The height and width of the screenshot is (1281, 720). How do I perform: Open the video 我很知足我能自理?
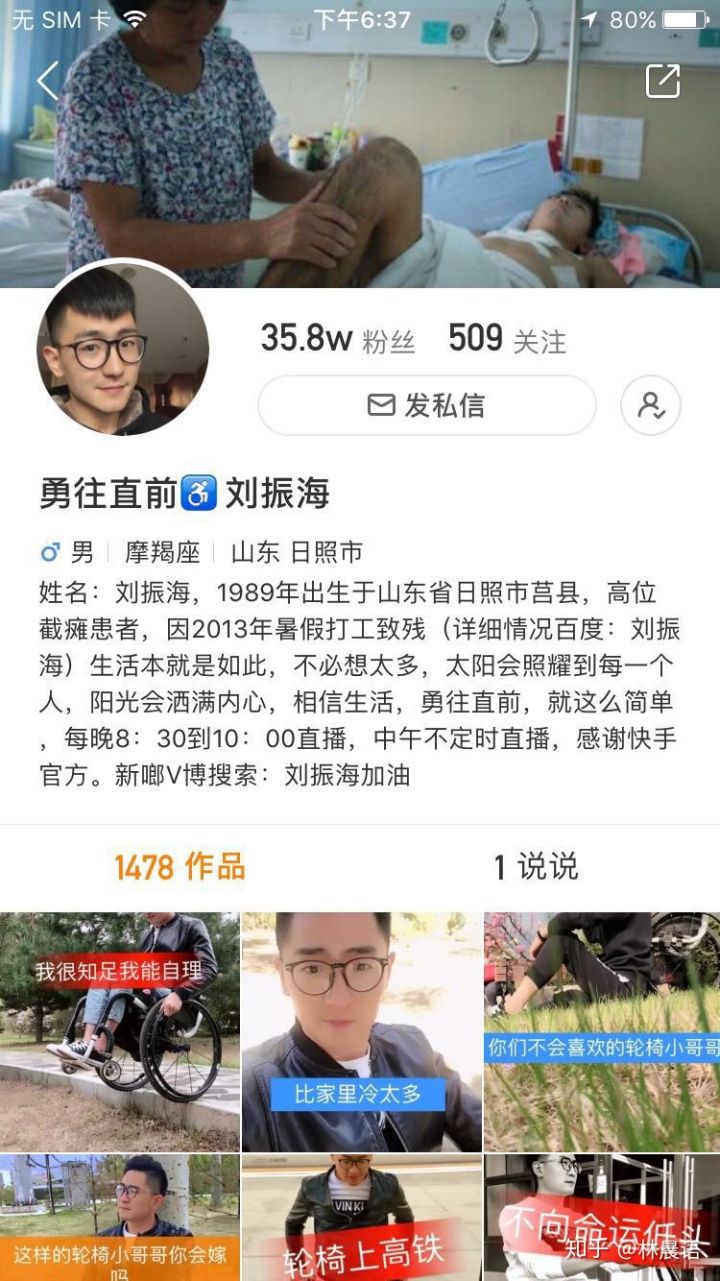(120, 1030)
